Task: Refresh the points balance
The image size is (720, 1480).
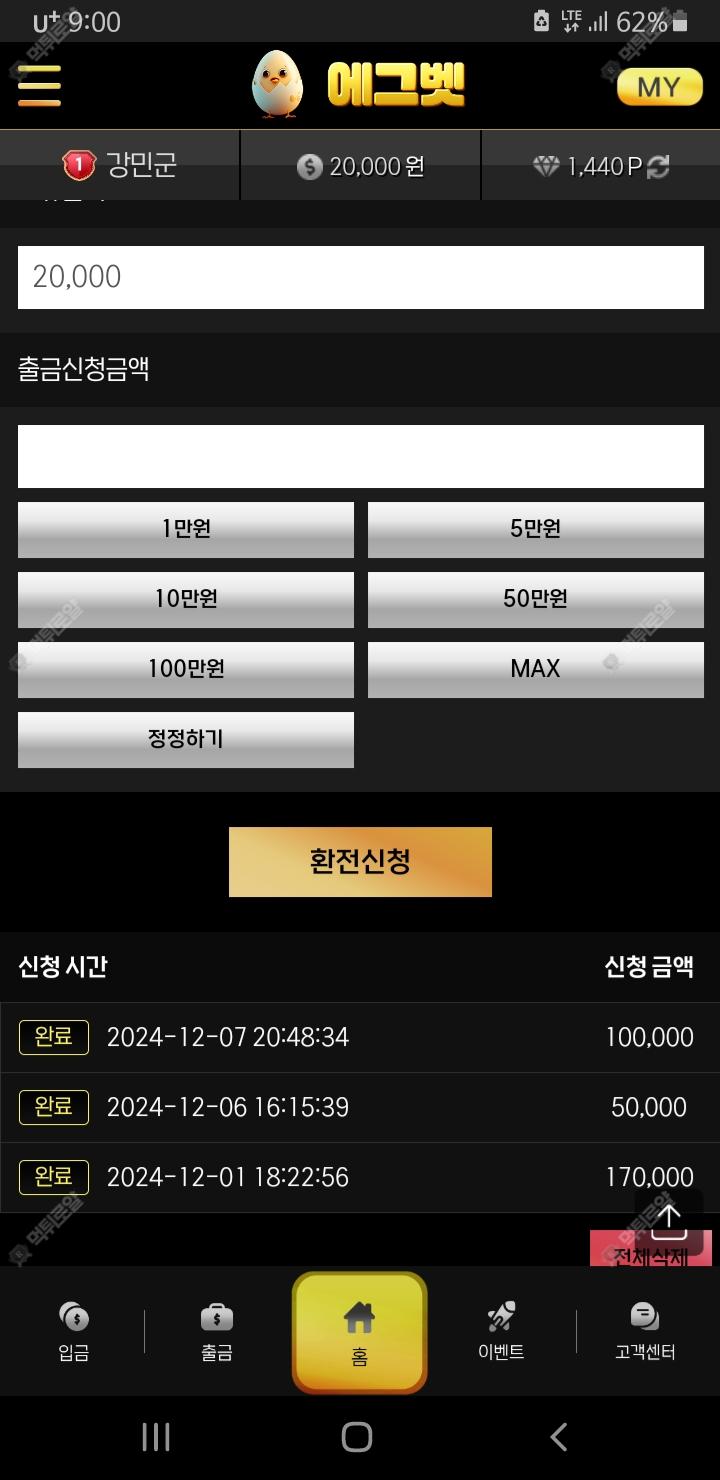Action: click(658, 167)
